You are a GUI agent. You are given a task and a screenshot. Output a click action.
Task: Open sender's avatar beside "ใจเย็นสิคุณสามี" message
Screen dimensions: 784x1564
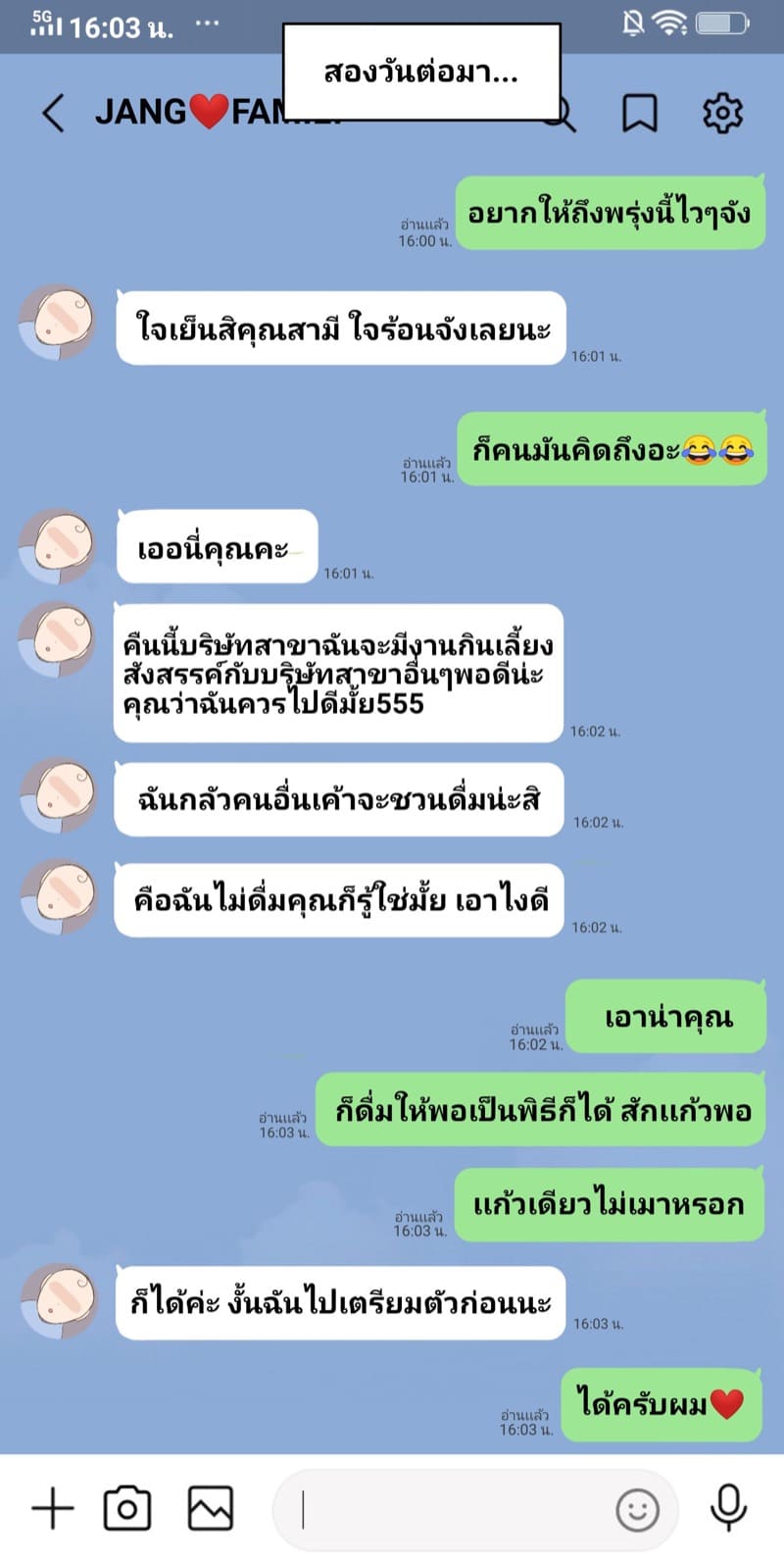pos(57,323)
